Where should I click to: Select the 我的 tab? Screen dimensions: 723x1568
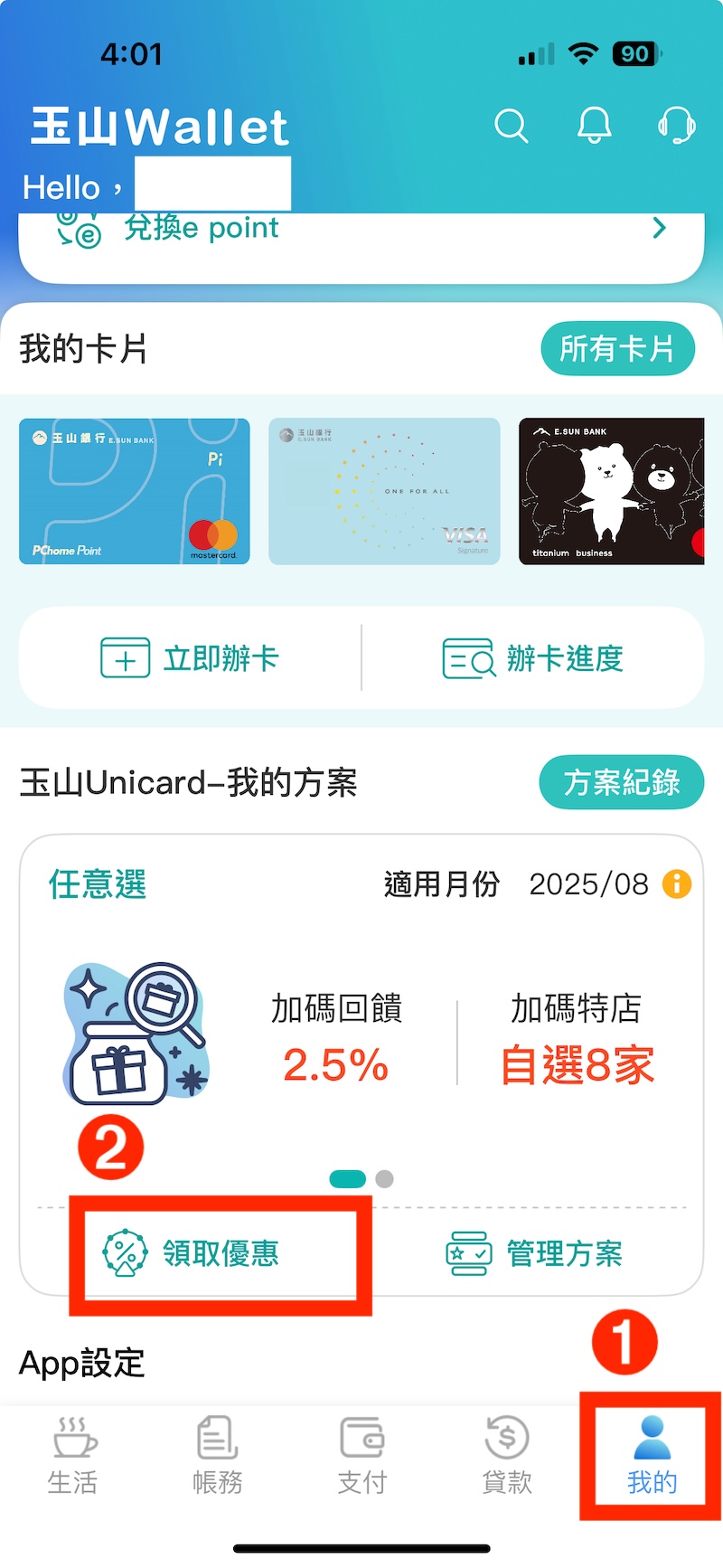click(652, 1456)
